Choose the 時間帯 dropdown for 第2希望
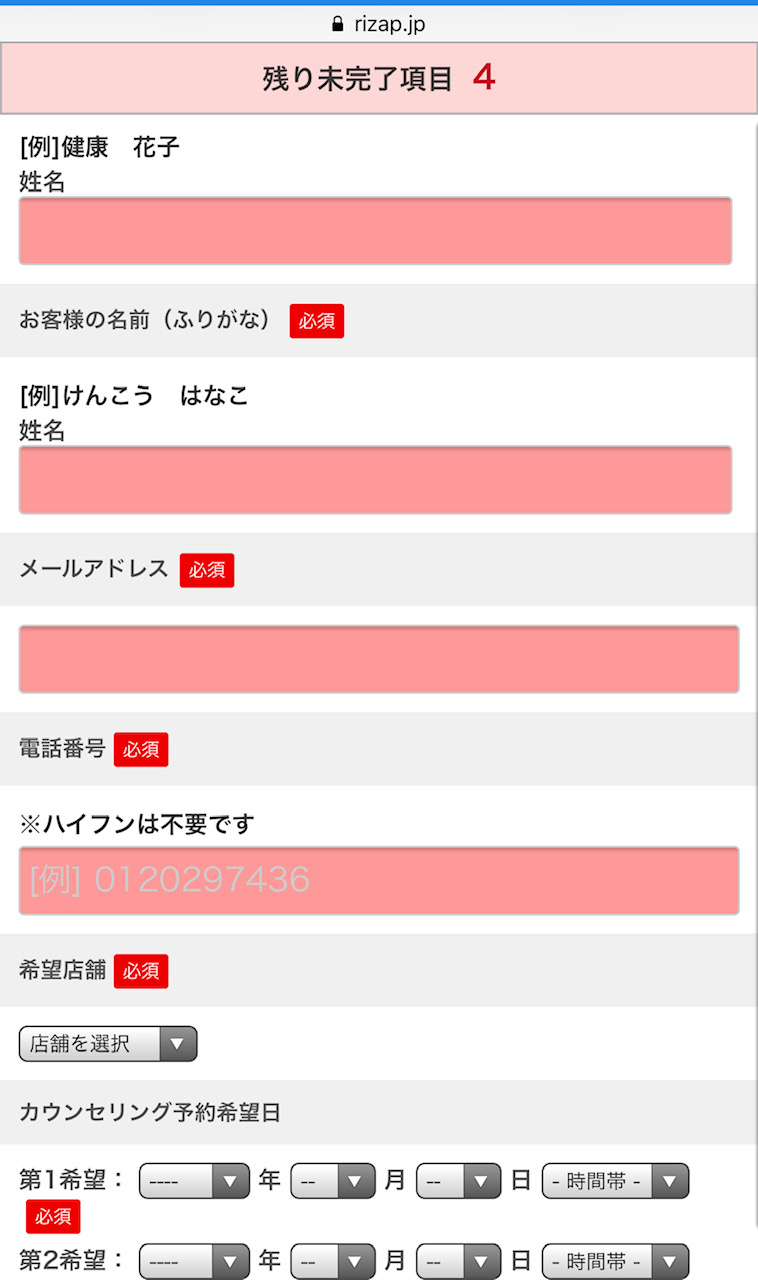Viewport: 758px width, 1280px height. [x=615, y=1261]
